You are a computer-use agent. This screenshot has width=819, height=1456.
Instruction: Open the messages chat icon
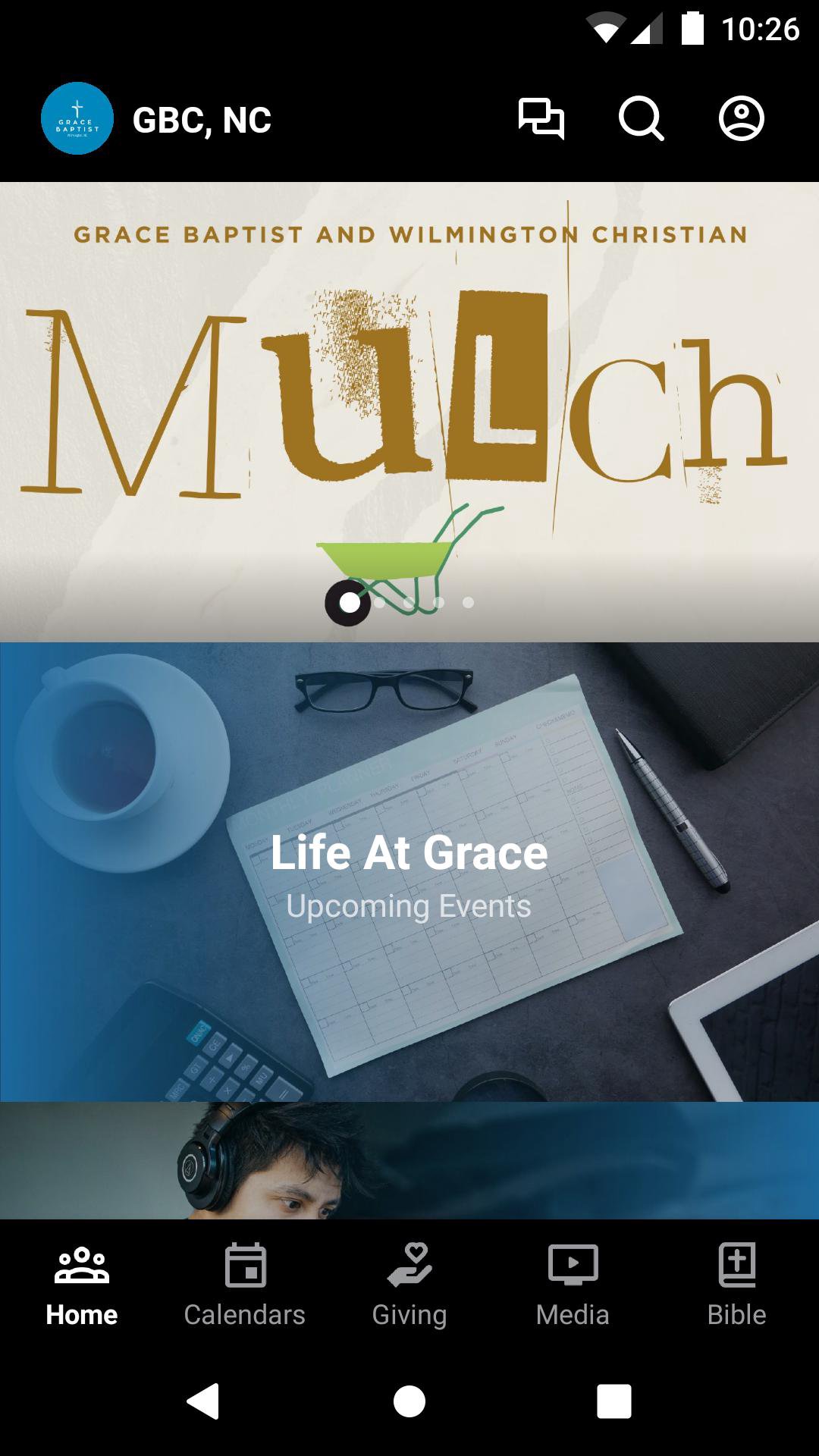pyautogui.click(x=541, y=119)
